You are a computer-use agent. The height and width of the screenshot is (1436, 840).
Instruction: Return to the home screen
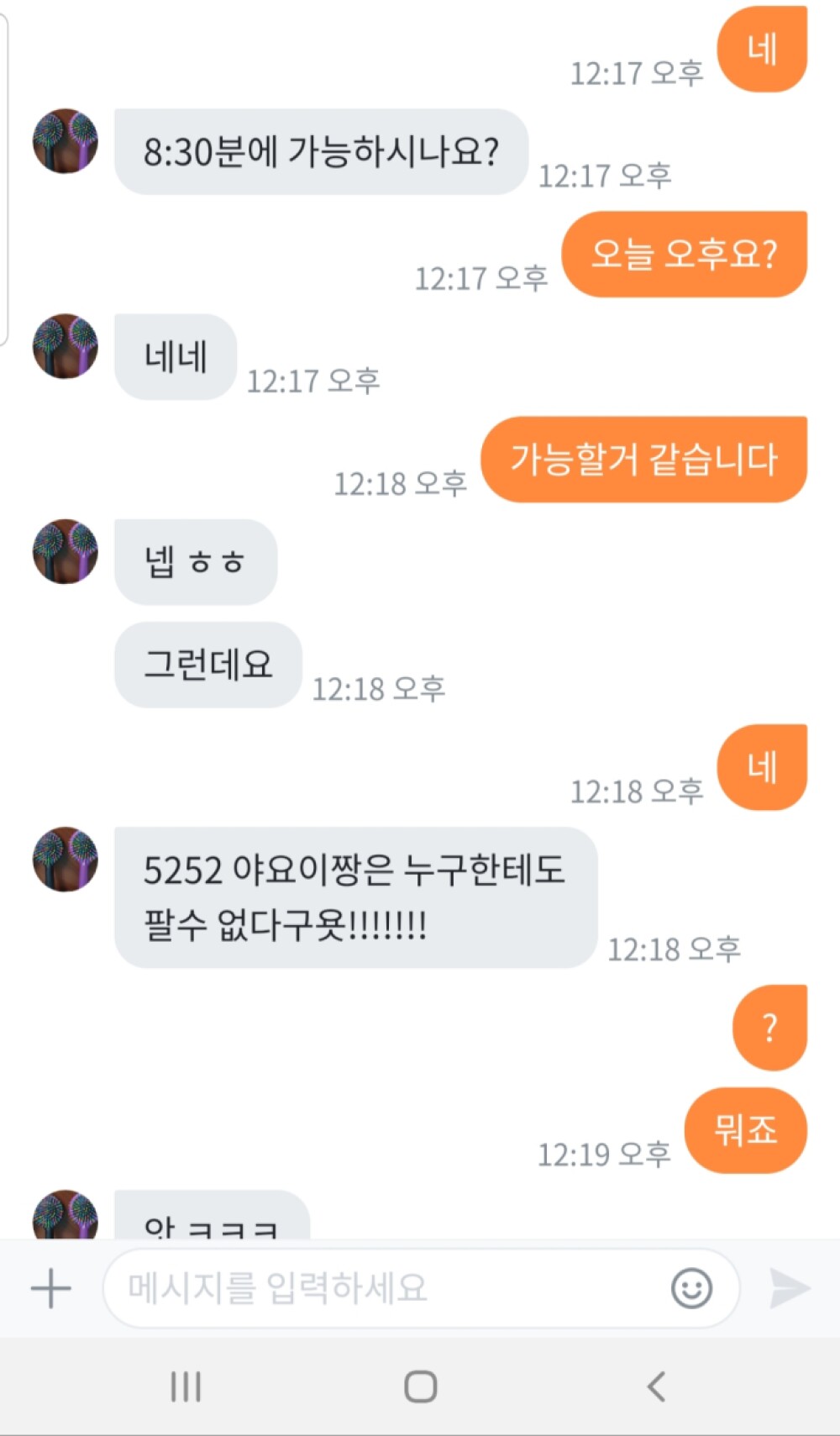coord(420,1386)
